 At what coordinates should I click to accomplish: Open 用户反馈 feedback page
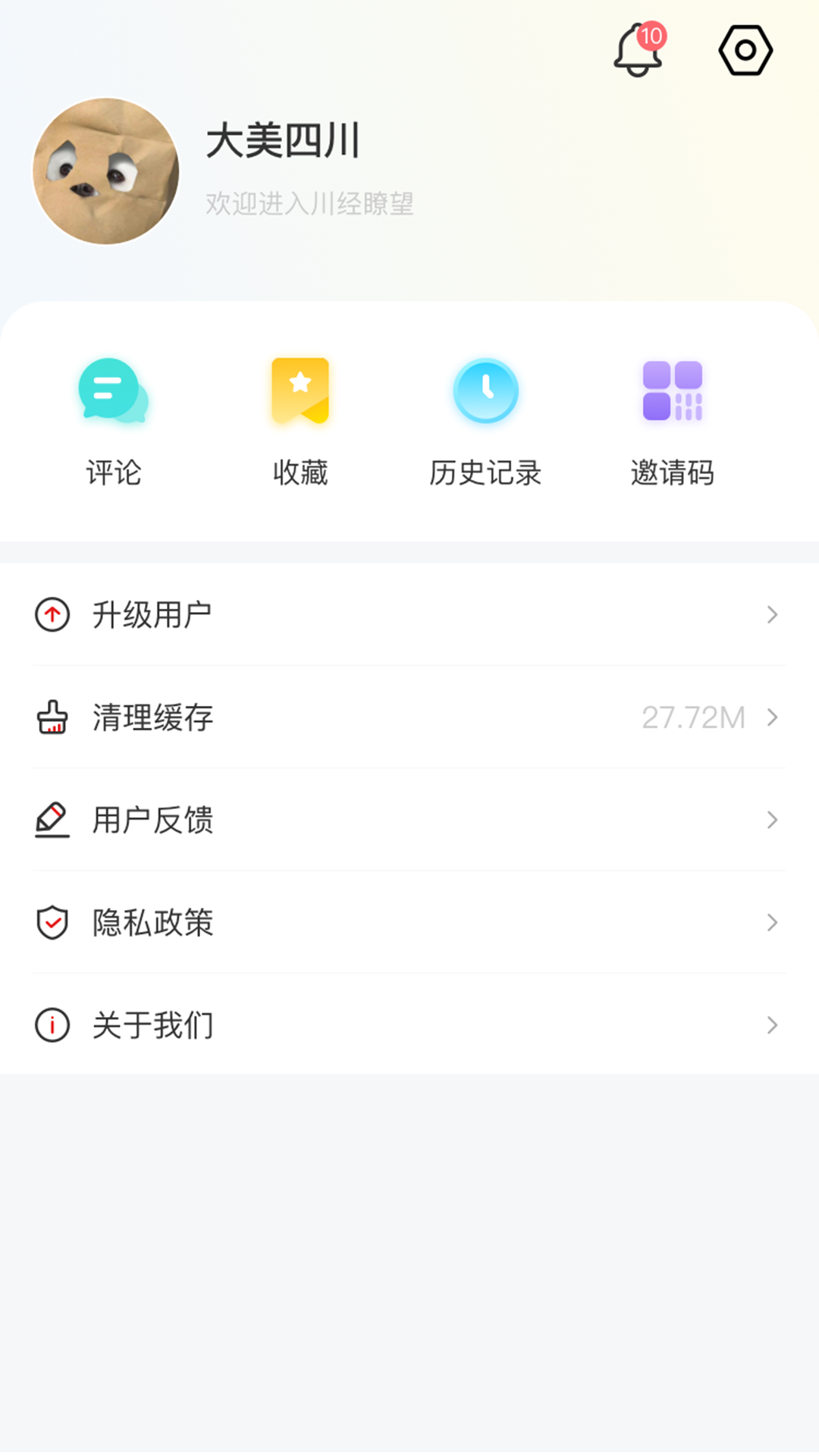[x=409, y=820]
